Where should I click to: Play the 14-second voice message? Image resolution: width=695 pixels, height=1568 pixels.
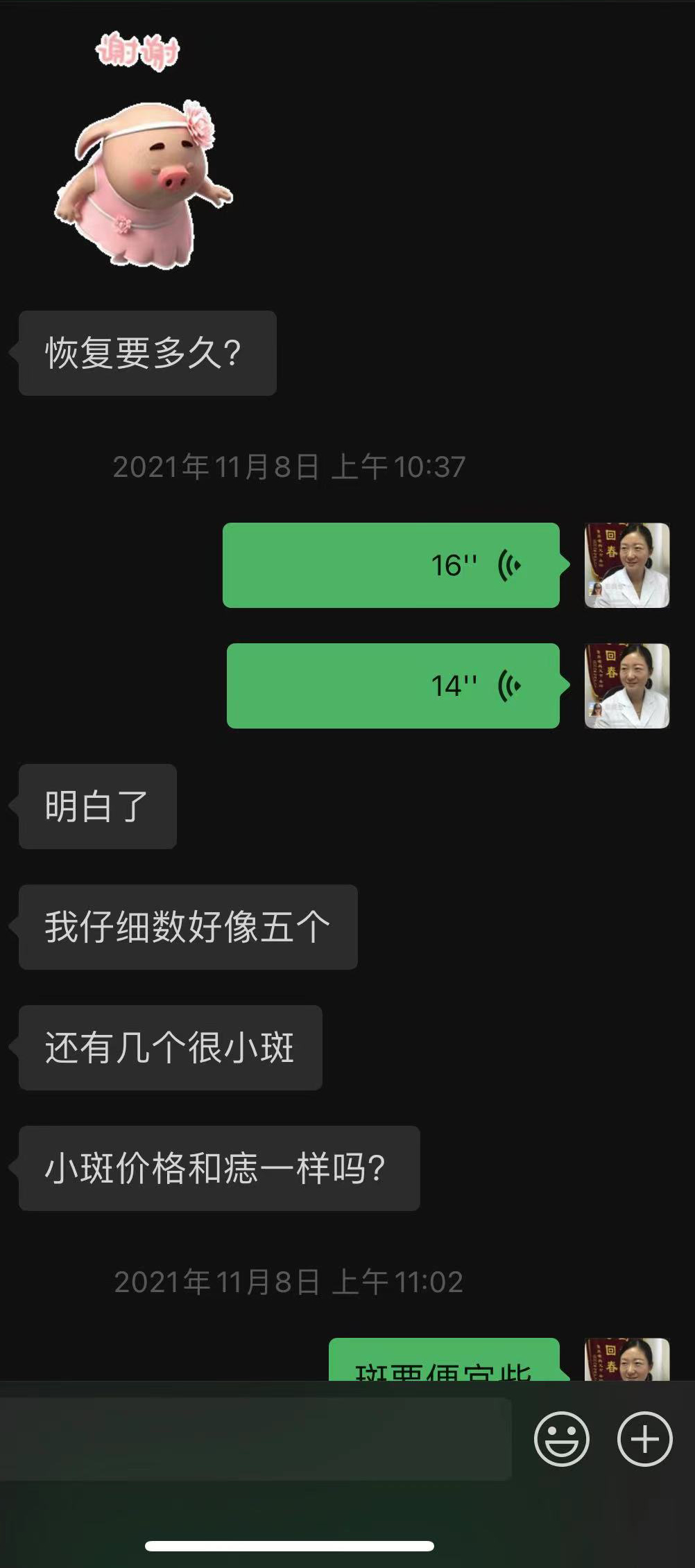[x=391, y=686]
